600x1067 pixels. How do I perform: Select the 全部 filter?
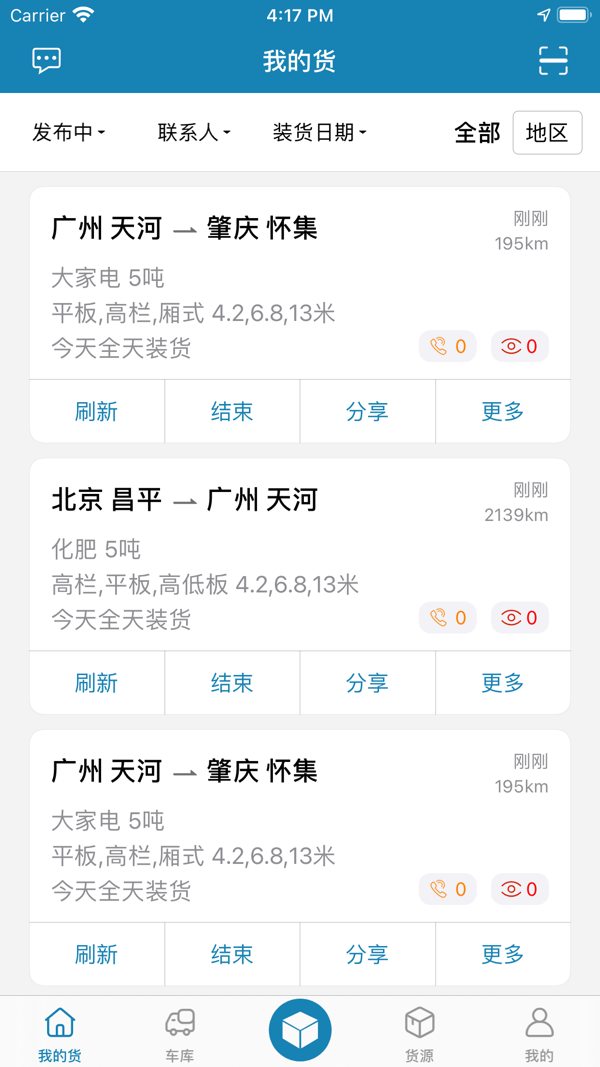(477, 132)
